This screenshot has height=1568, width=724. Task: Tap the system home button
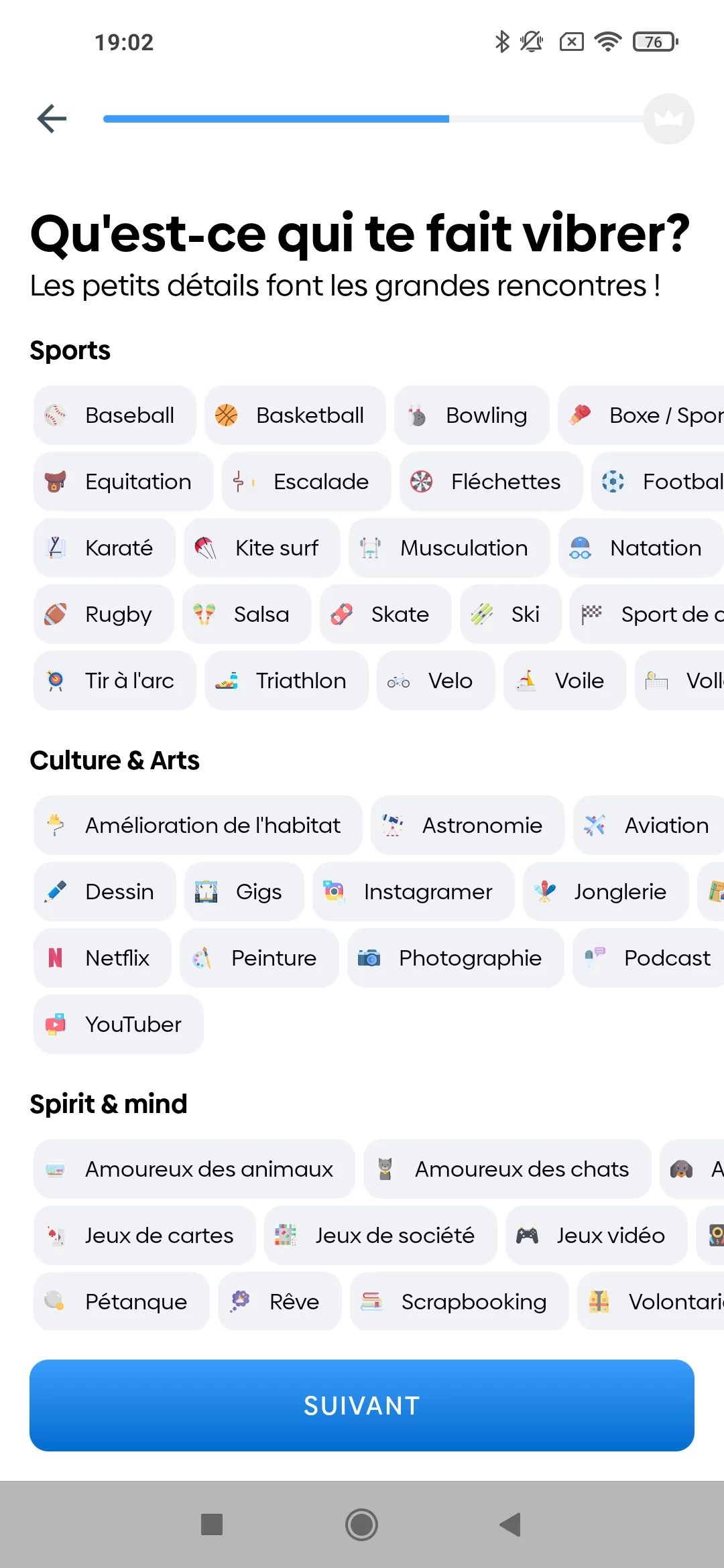click(x=362, y=1524)
